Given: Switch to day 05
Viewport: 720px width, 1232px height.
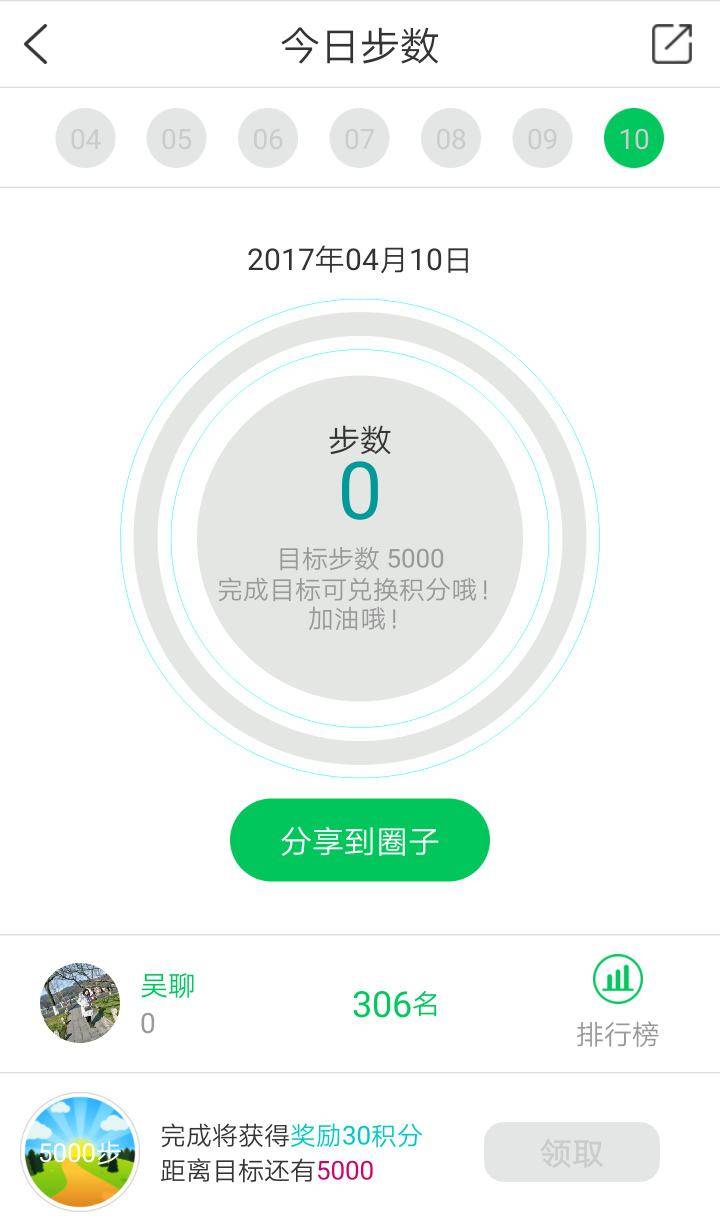Looking at the screenshot, I should [176, 138].
